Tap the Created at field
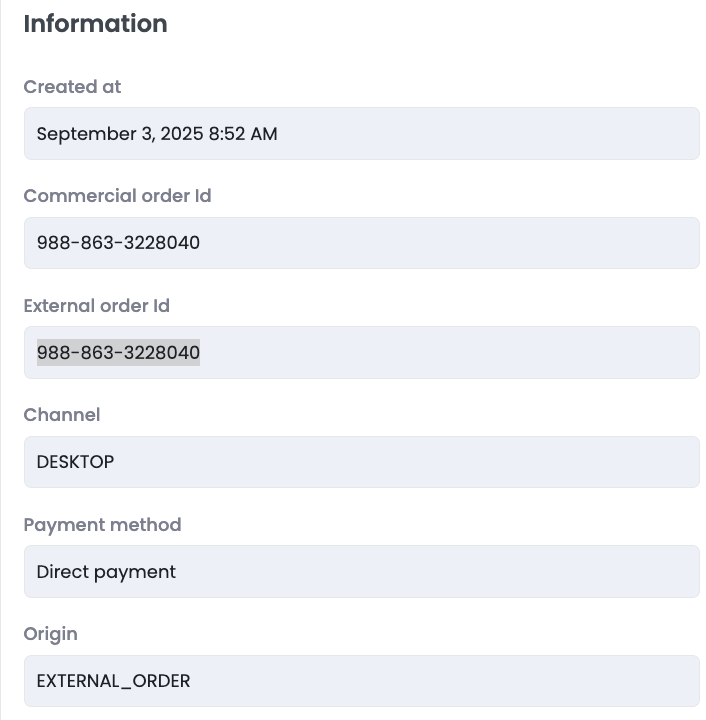This screenshot has width=706, height=720. pyautogui.click(x=361, y=134)
